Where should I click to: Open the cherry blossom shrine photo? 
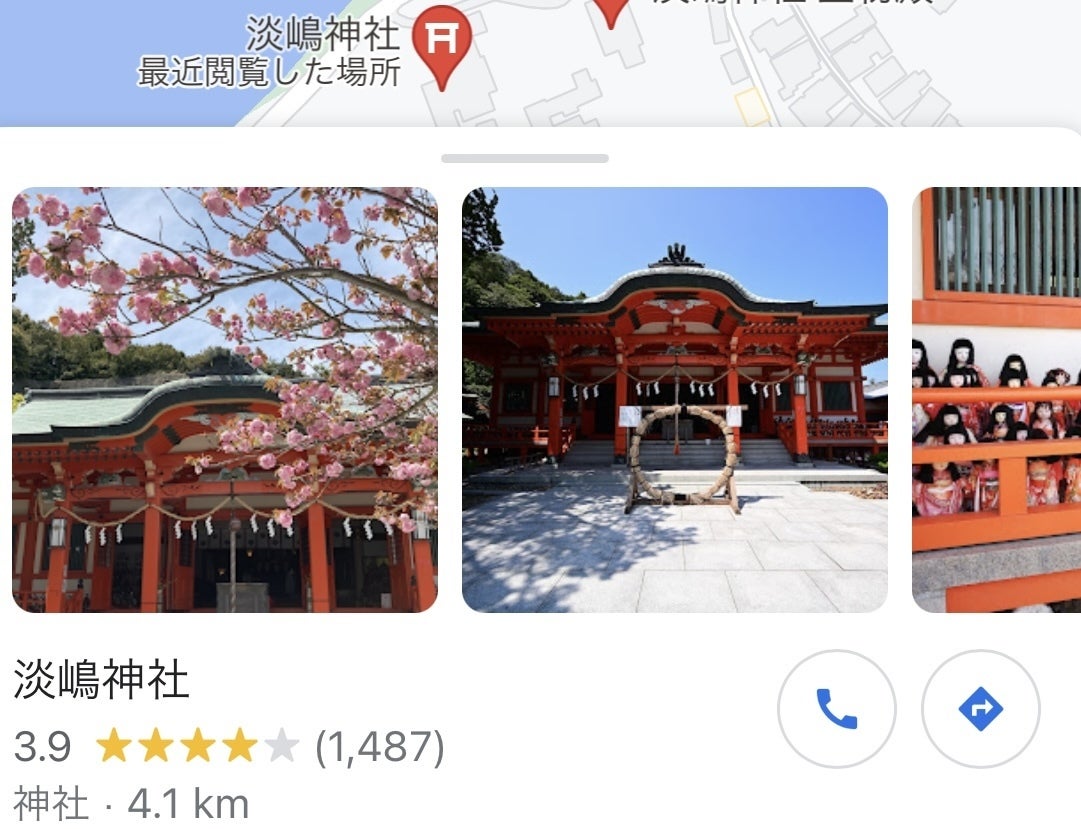pyautogui.click(x=224, y=399)
